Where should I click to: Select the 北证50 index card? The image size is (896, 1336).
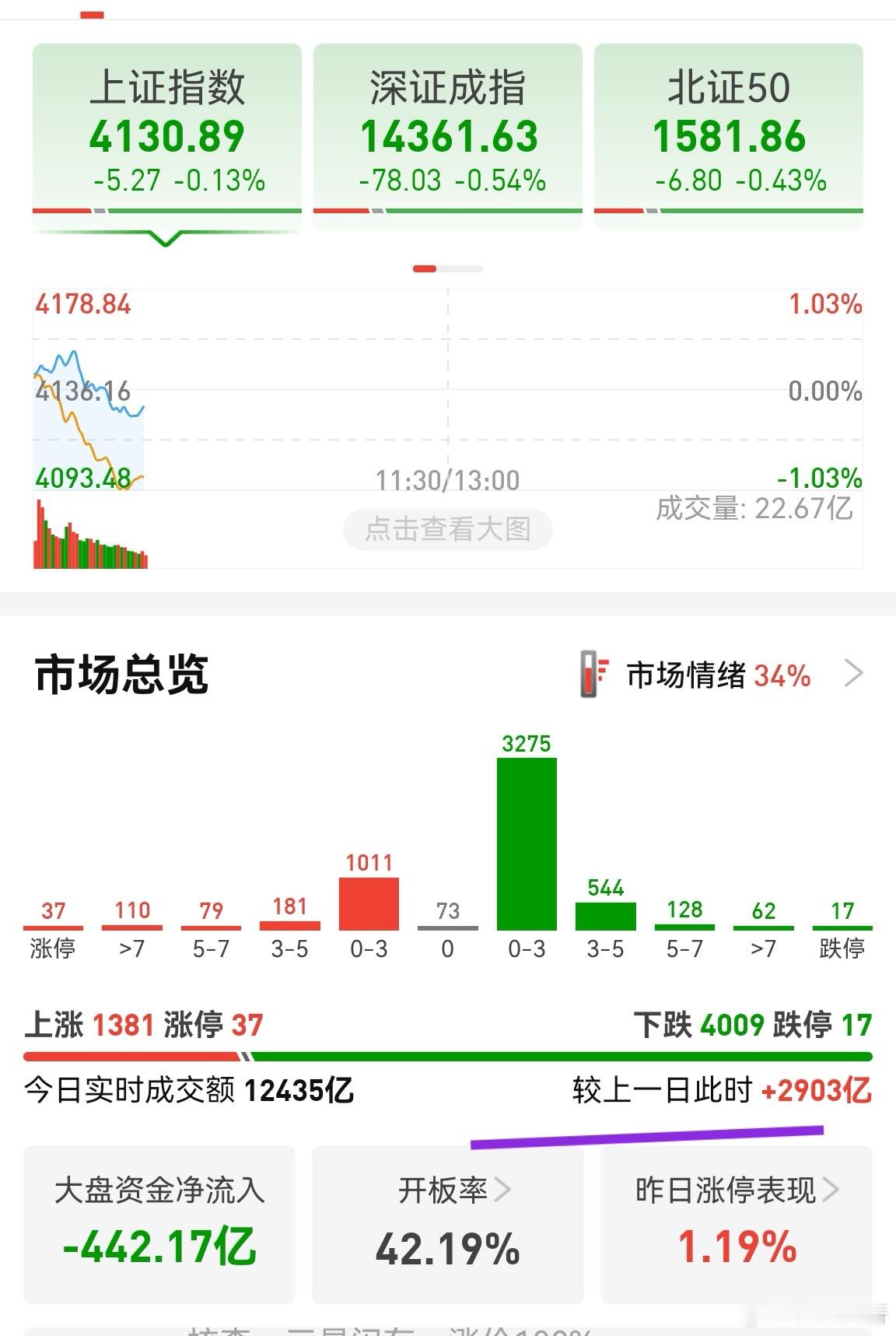pyautogui.click(x=730, y=132)
